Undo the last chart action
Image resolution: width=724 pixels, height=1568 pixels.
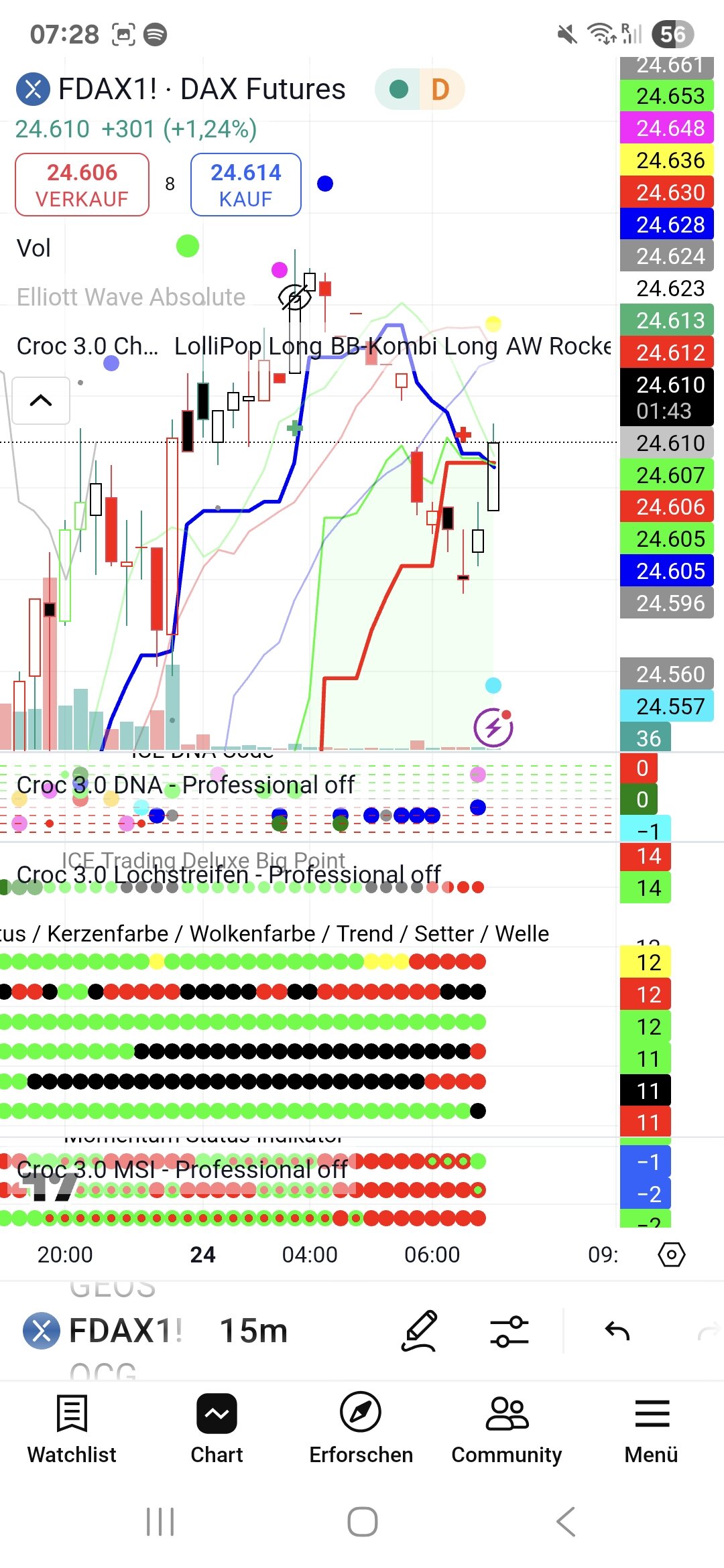[617, 1331]
